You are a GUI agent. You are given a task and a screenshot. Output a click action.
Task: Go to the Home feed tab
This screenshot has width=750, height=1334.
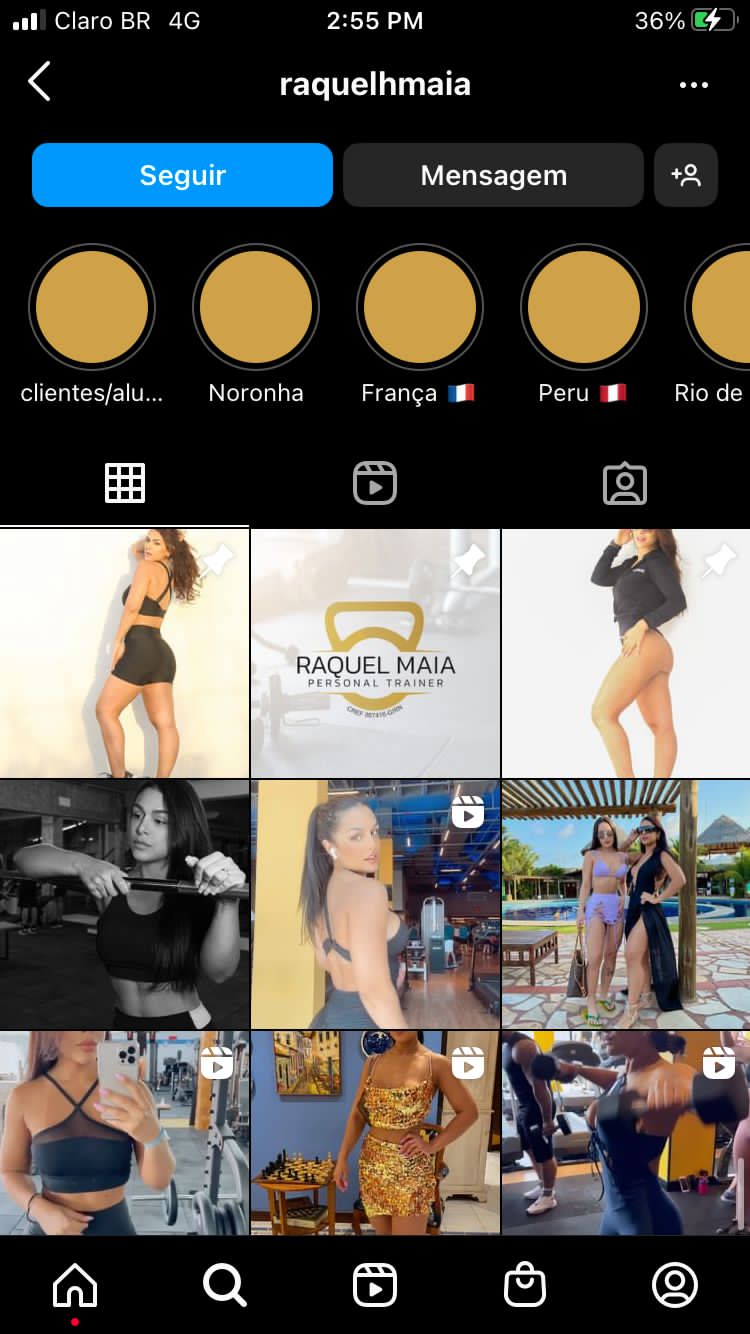pos(75,1285)
